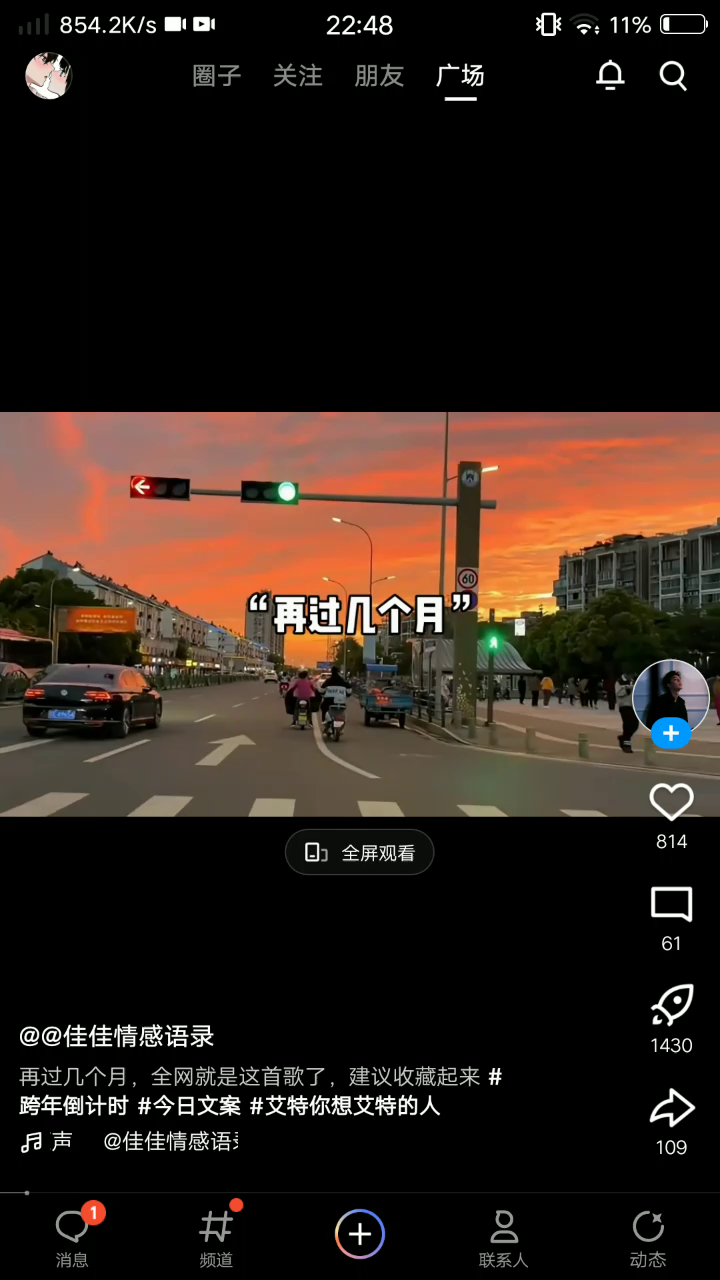Image resolution: width=720 pixels, height=1280 pixels.
Task: Open the notifications bell
Action: pyautogui.click(x=610, y=76)
